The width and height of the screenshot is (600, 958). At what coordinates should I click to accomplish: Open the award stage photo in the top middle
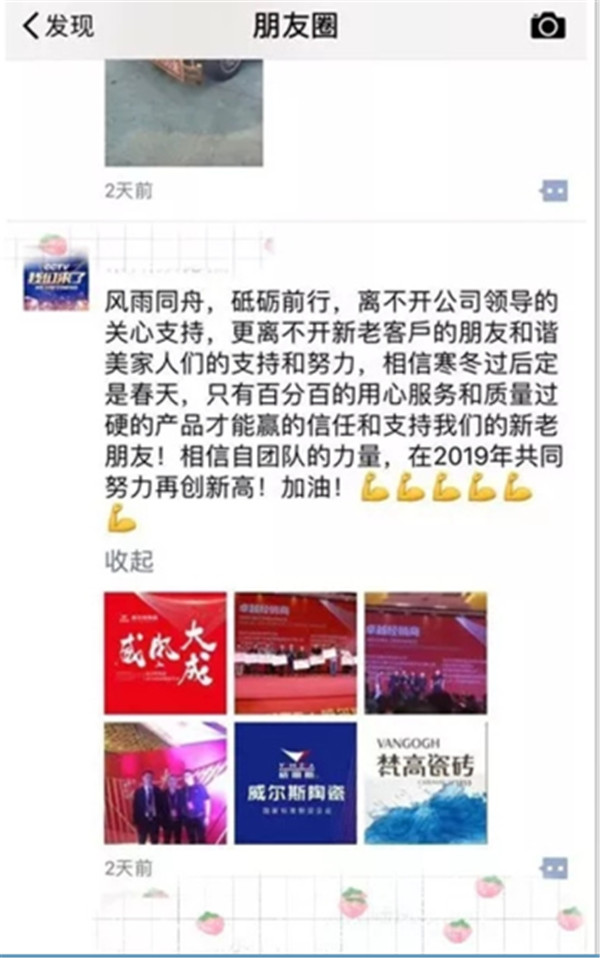point(295,652)
